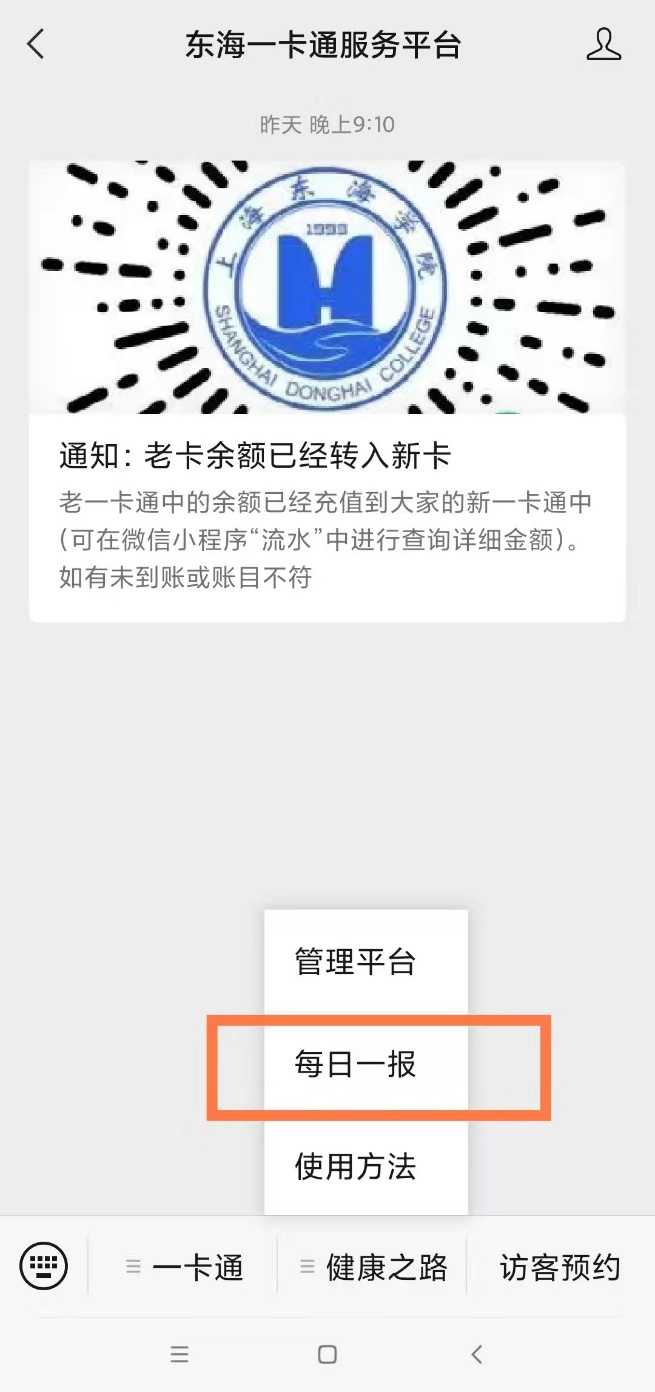
Task: Select 管理平台 from the popup menu
Action: 355,962
